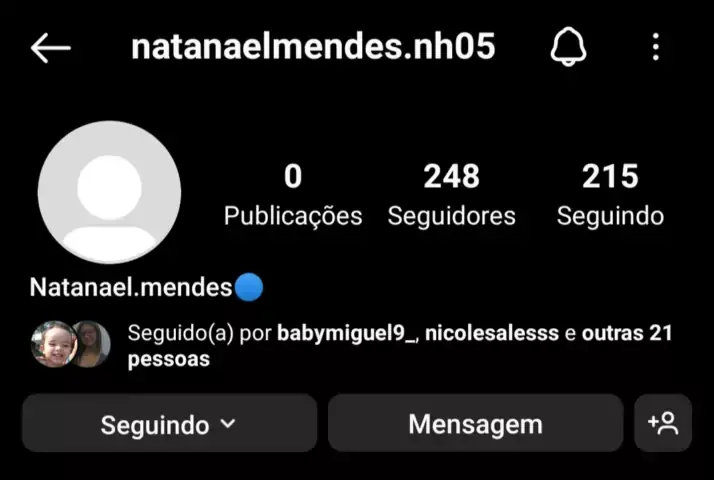See mutual followers babymiguel9_ and nicolesalesss
714x480 pixels.
[400, 345]
